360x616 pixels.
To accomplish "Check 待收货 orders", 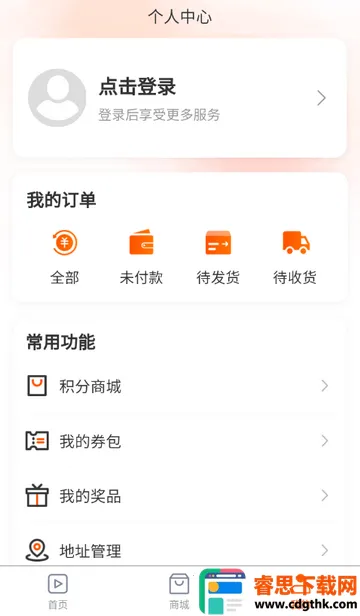I will click(x=295, y=257).
